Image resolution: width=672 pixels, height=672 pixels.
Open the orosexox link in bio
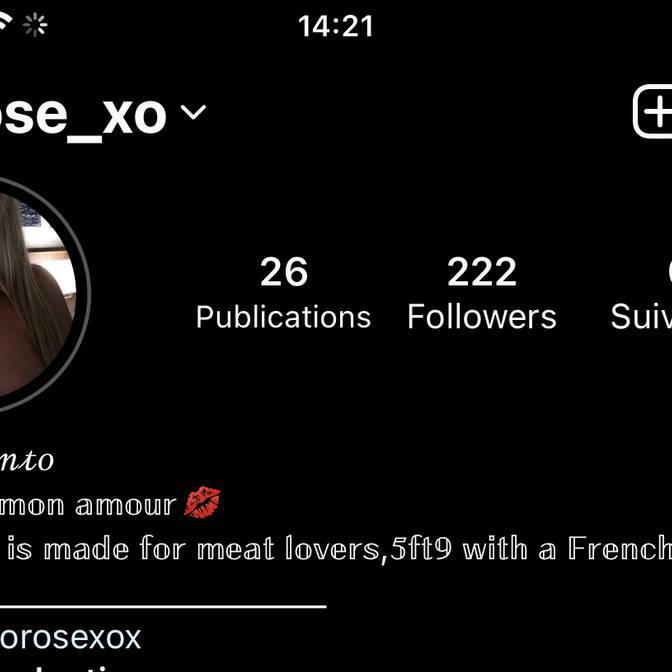tap(72, 637)
